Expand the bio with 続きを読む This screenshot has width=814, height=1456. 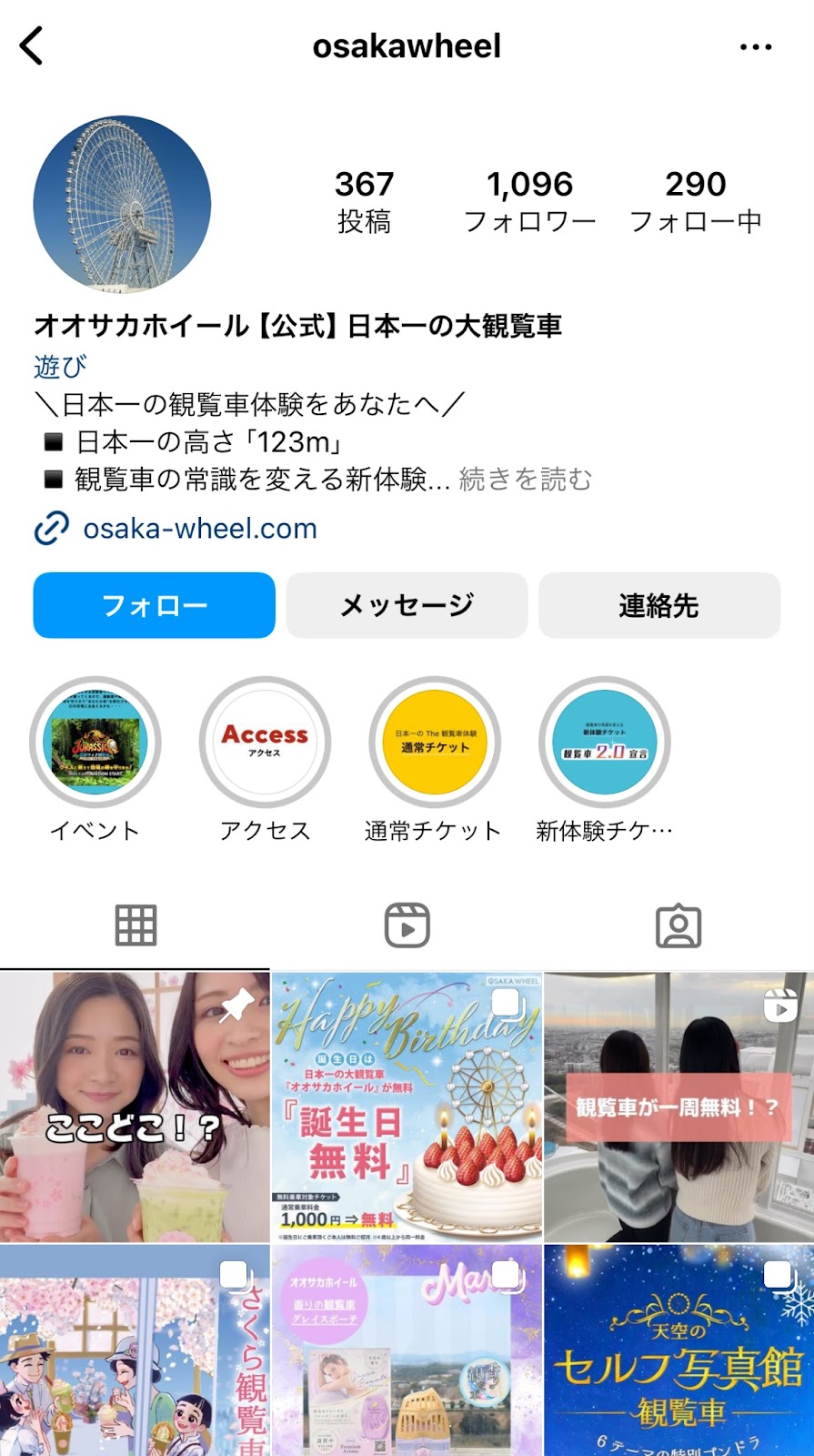pyautogui.click(x=525, y=479)
